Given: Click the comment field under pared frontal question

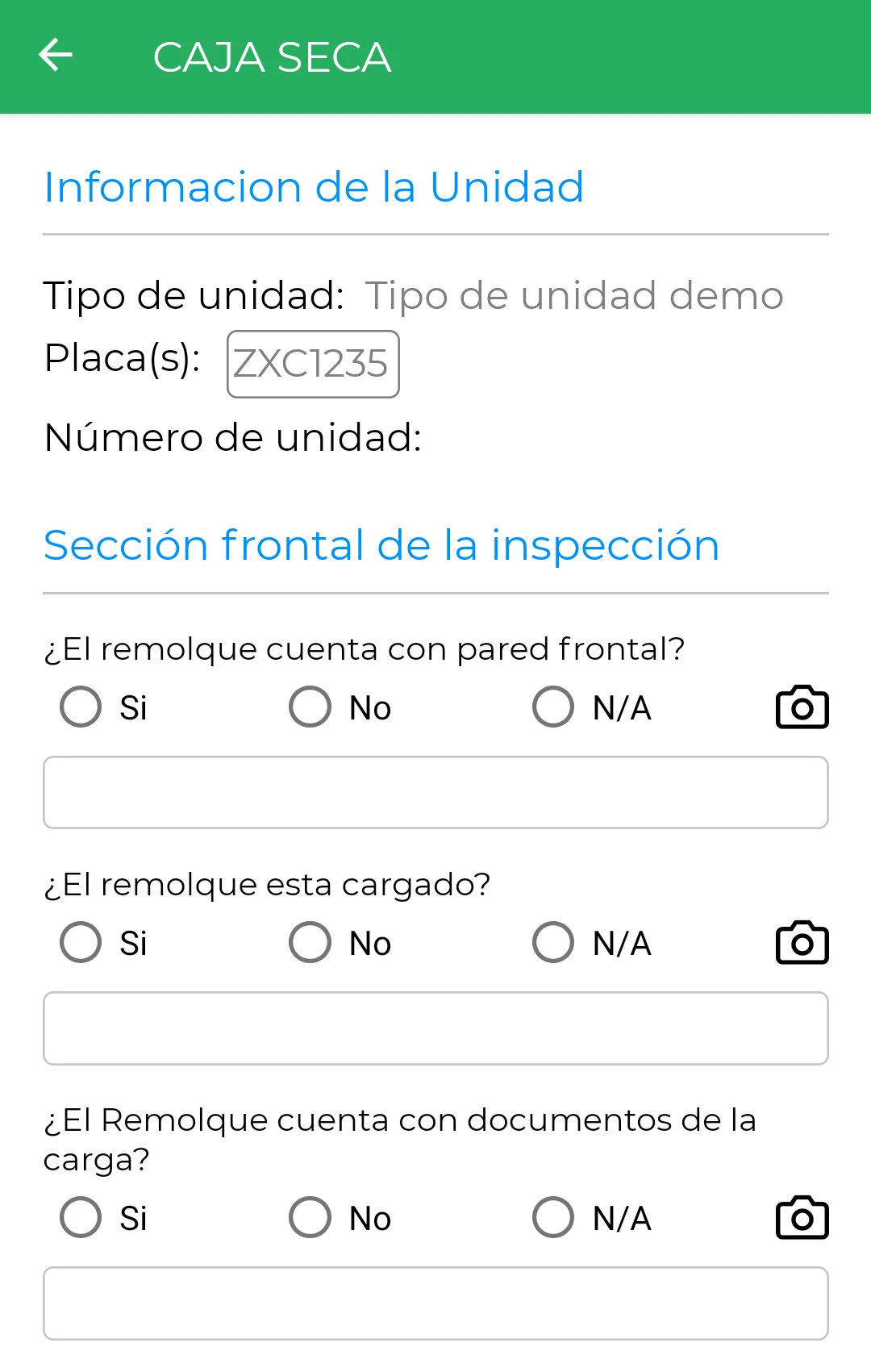Looking at the screenshot, I should click(x=435, y=792).
